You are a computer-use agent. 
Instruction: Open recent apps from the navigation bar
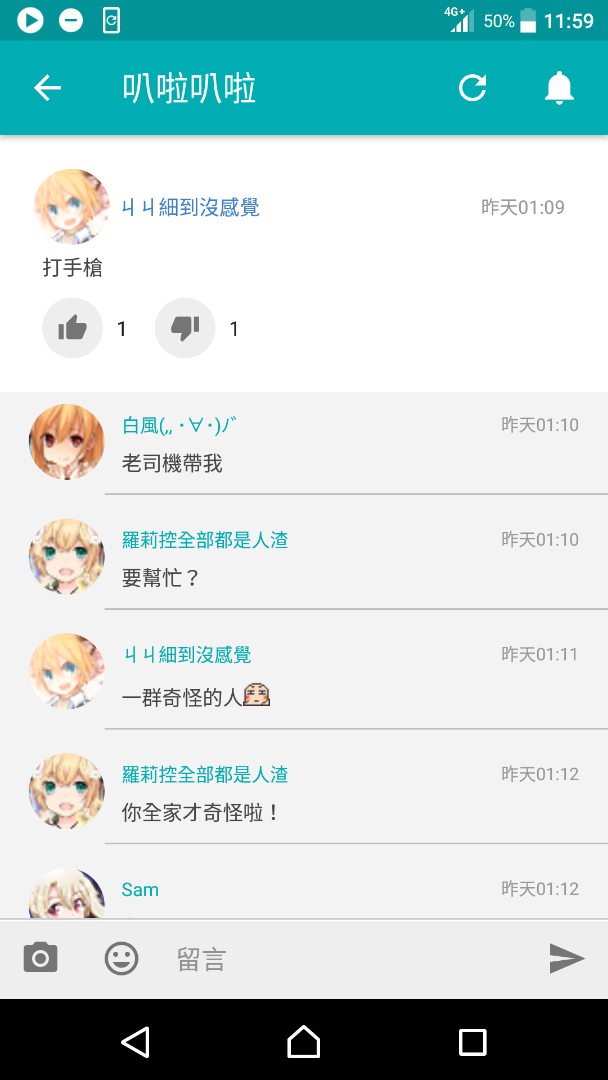(x=473, y=1041)
